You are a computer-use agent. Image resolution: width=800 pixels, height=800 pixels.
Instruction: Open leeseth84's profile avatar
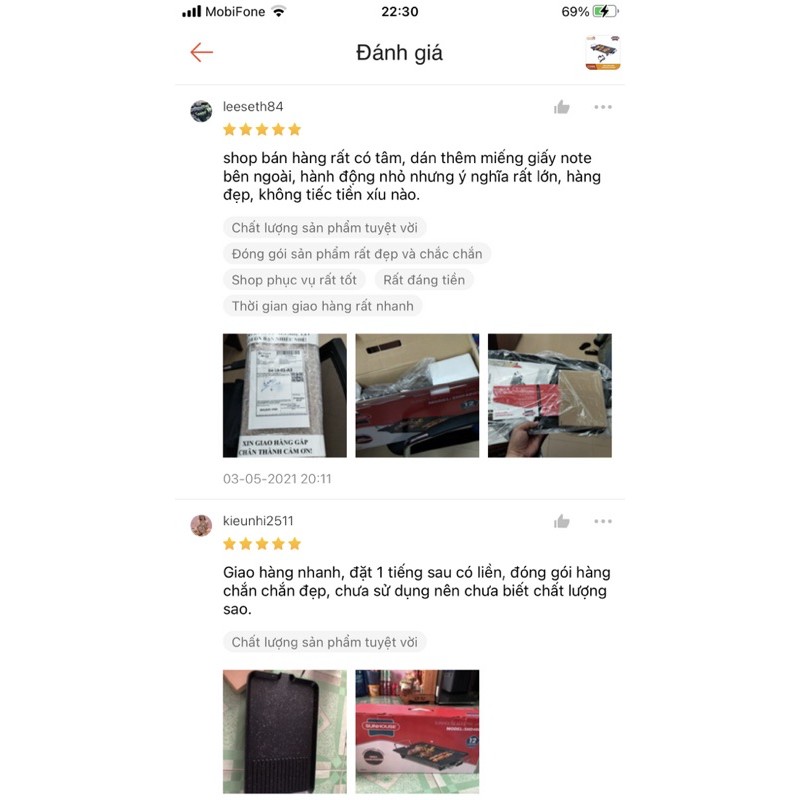[201, 111]
